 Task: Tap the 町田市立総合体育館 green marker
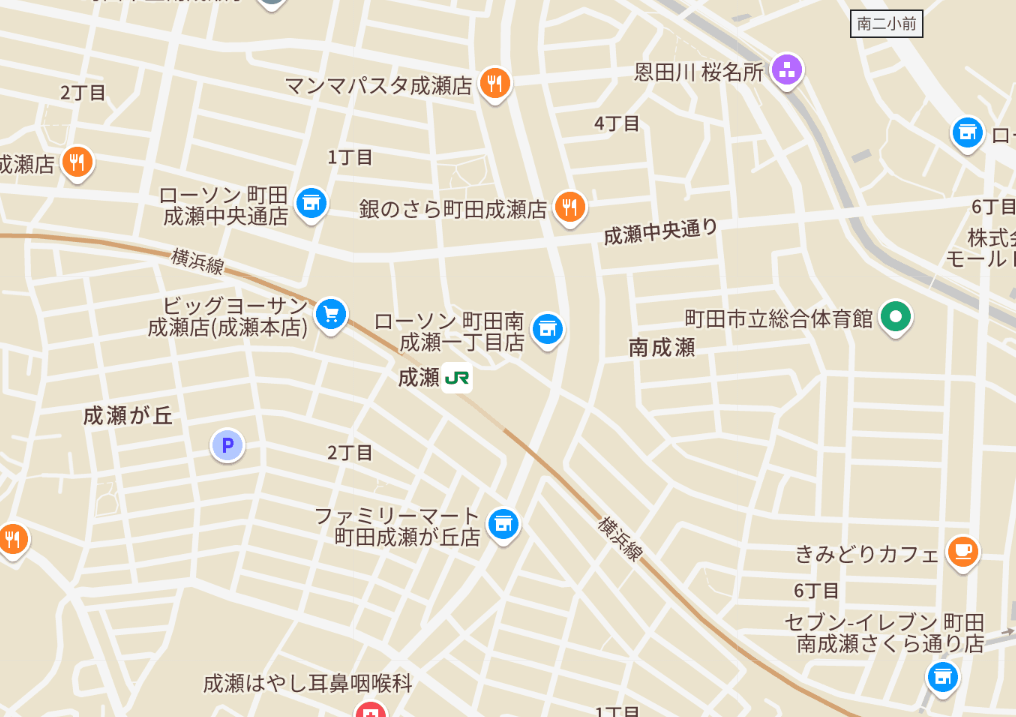pos(896,318)
